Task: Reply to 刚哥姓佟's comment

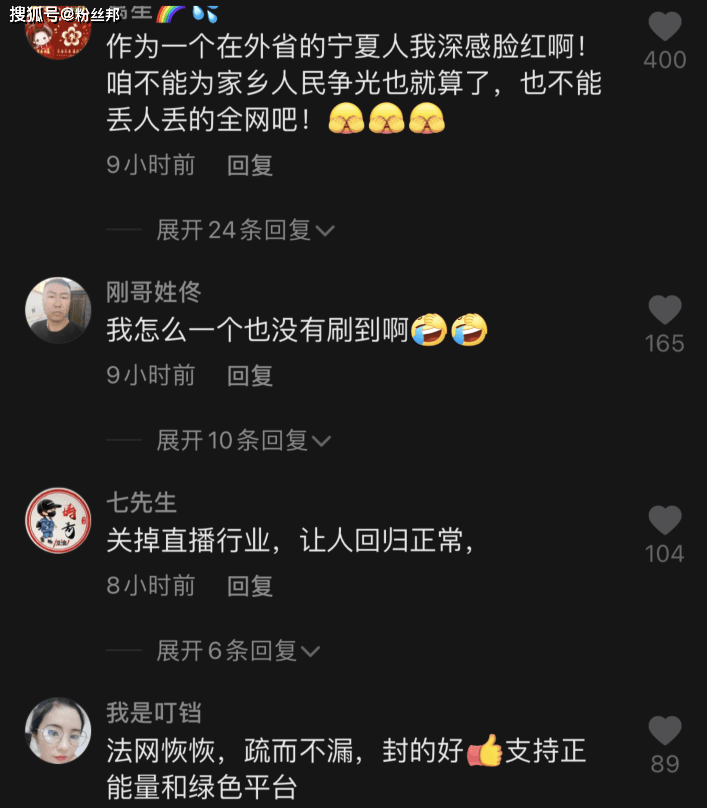Action: (x=250, y=376)
